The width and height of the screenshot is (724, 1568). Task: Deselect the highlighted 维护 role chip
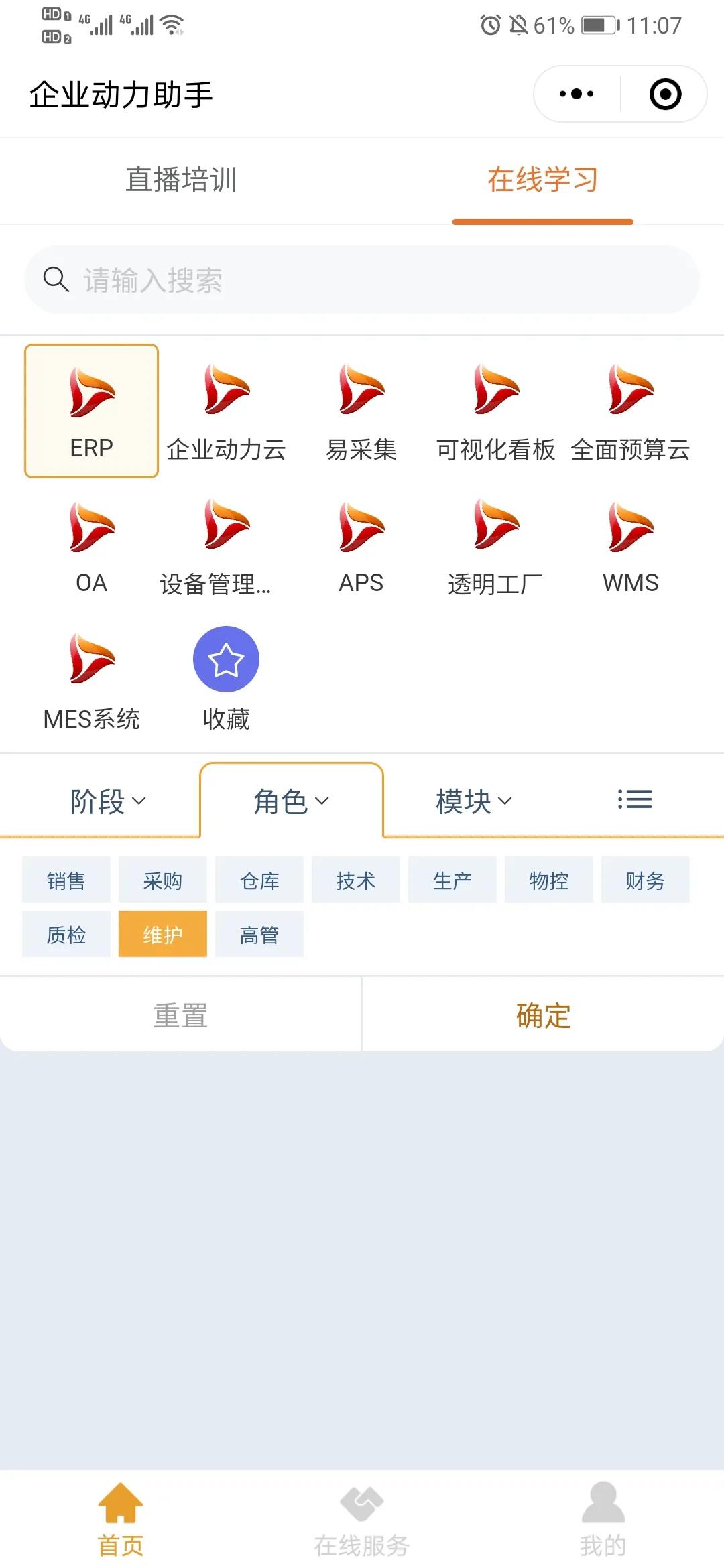click(163, 933)
